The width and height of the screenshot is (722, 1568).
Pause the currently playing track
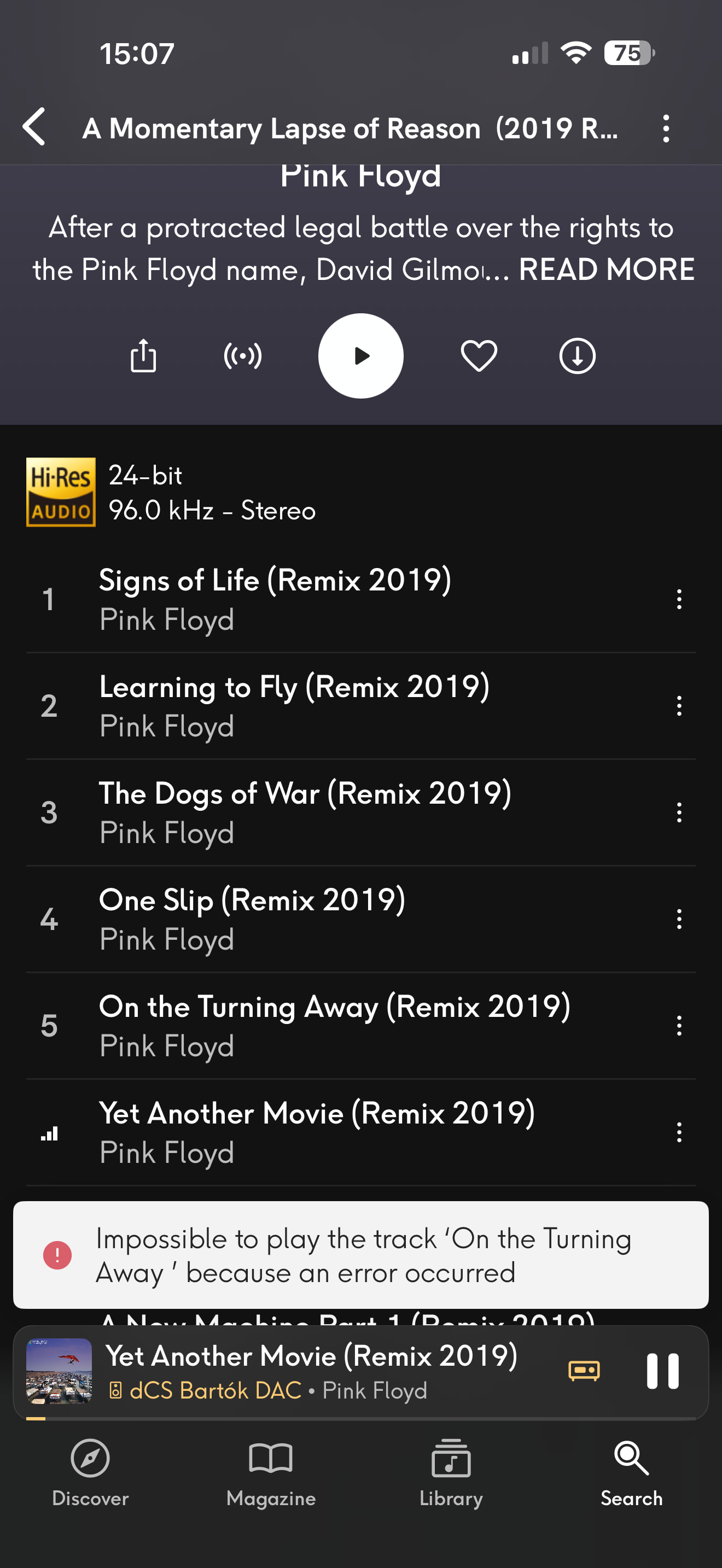click(662, 1371)
